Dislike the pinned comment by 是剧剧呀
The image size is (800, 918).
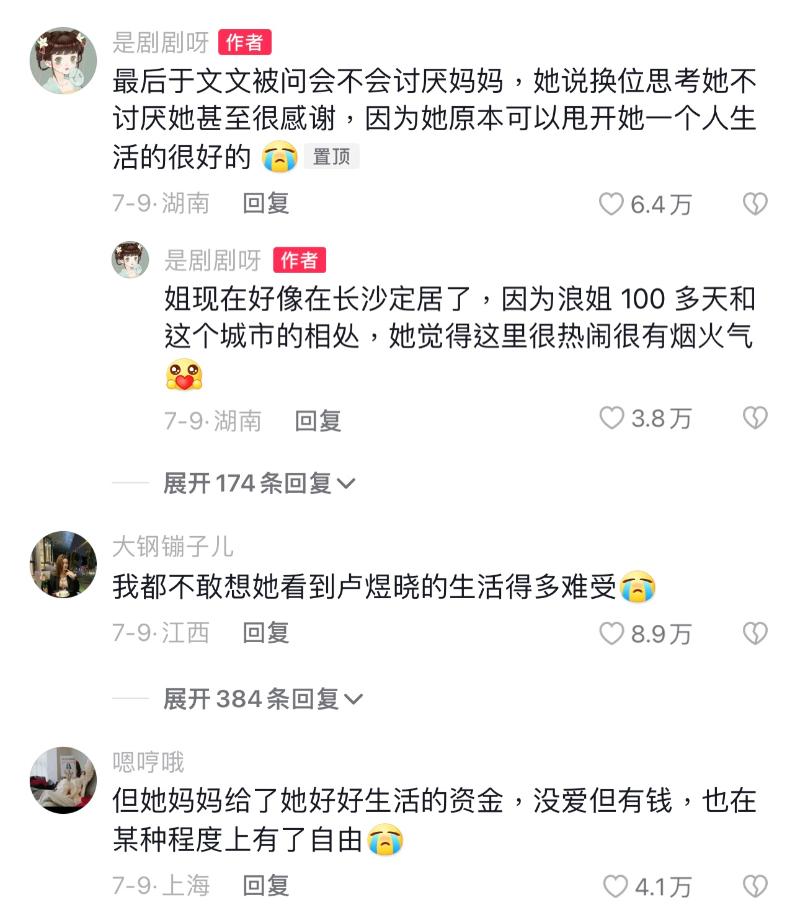[755, 204]
